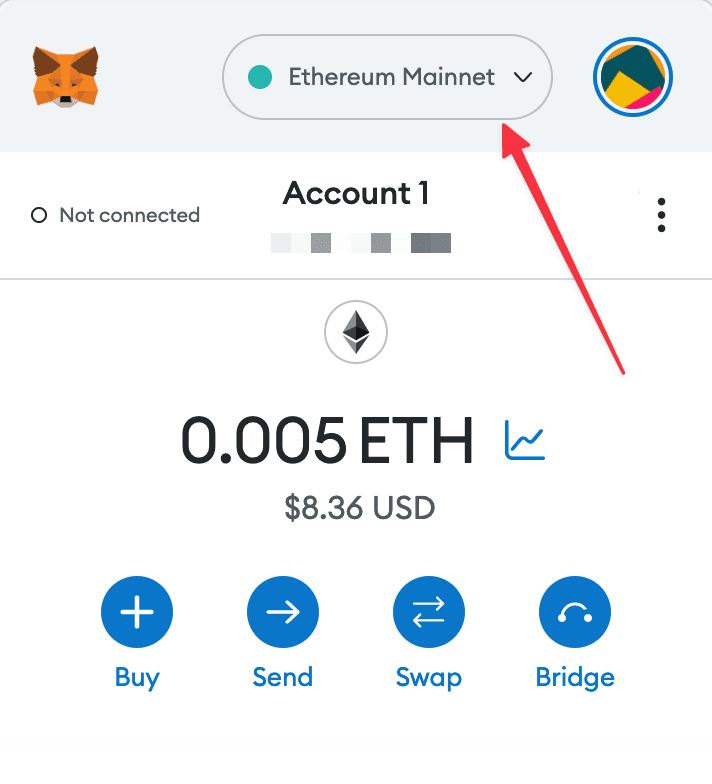Open the Swap feature
This screenshot has height=784, width=712.
pyautogui.click(x=429, y=613)
